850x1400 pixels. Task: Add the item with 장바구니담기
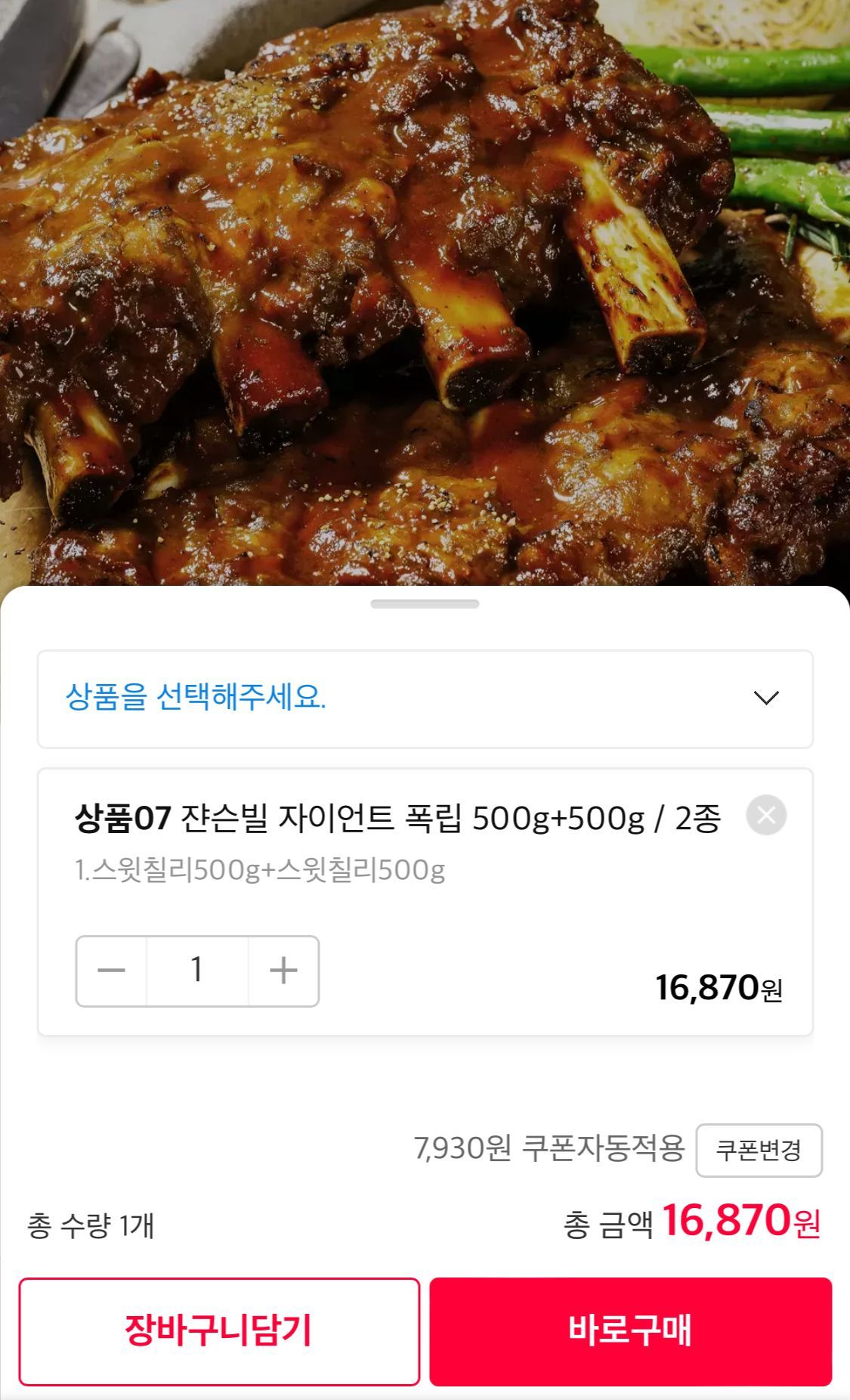pyautogui.click(x=219, y=1331)
